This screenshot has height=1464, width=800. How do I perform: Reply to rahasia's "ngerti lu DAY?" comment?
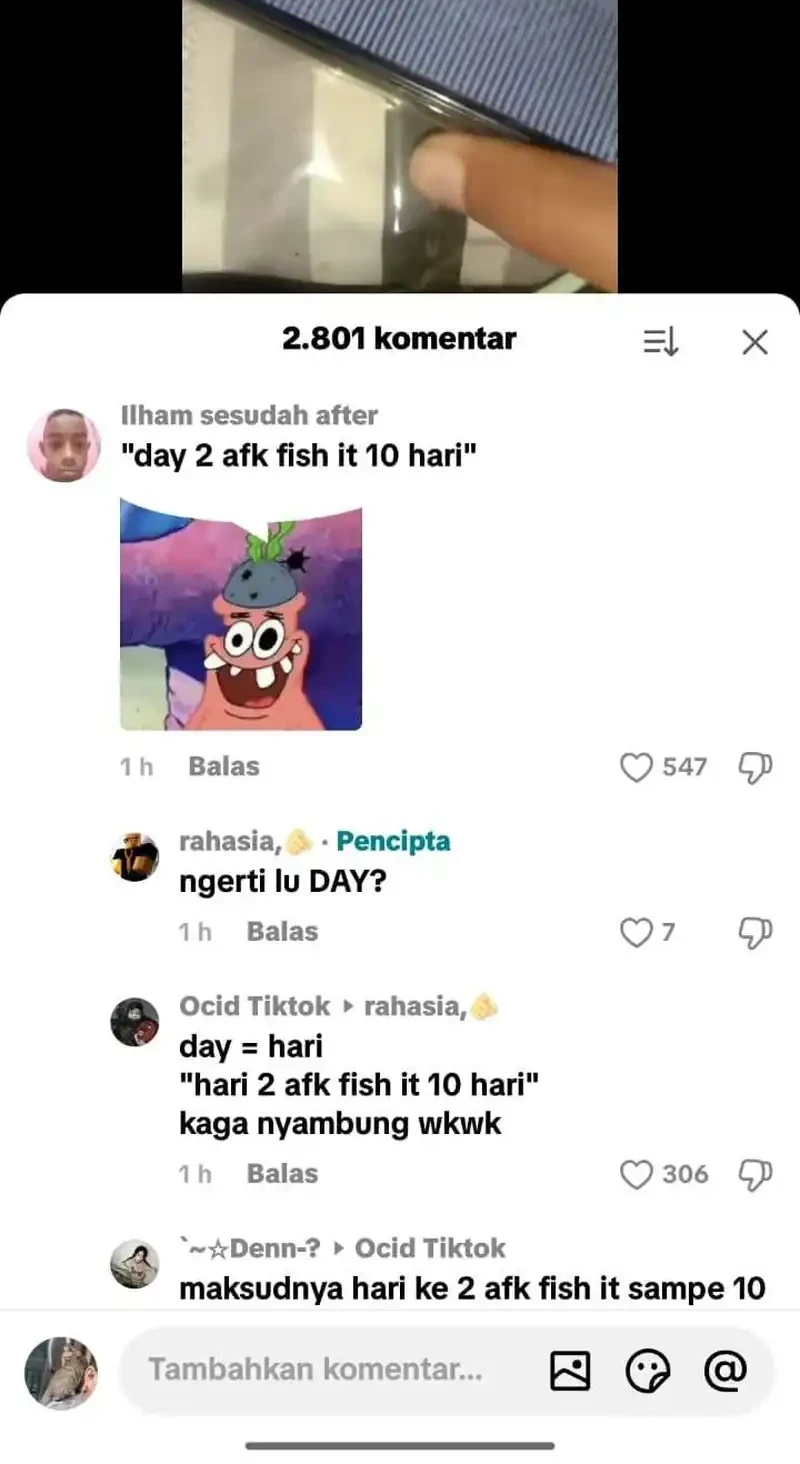[282, 932]
